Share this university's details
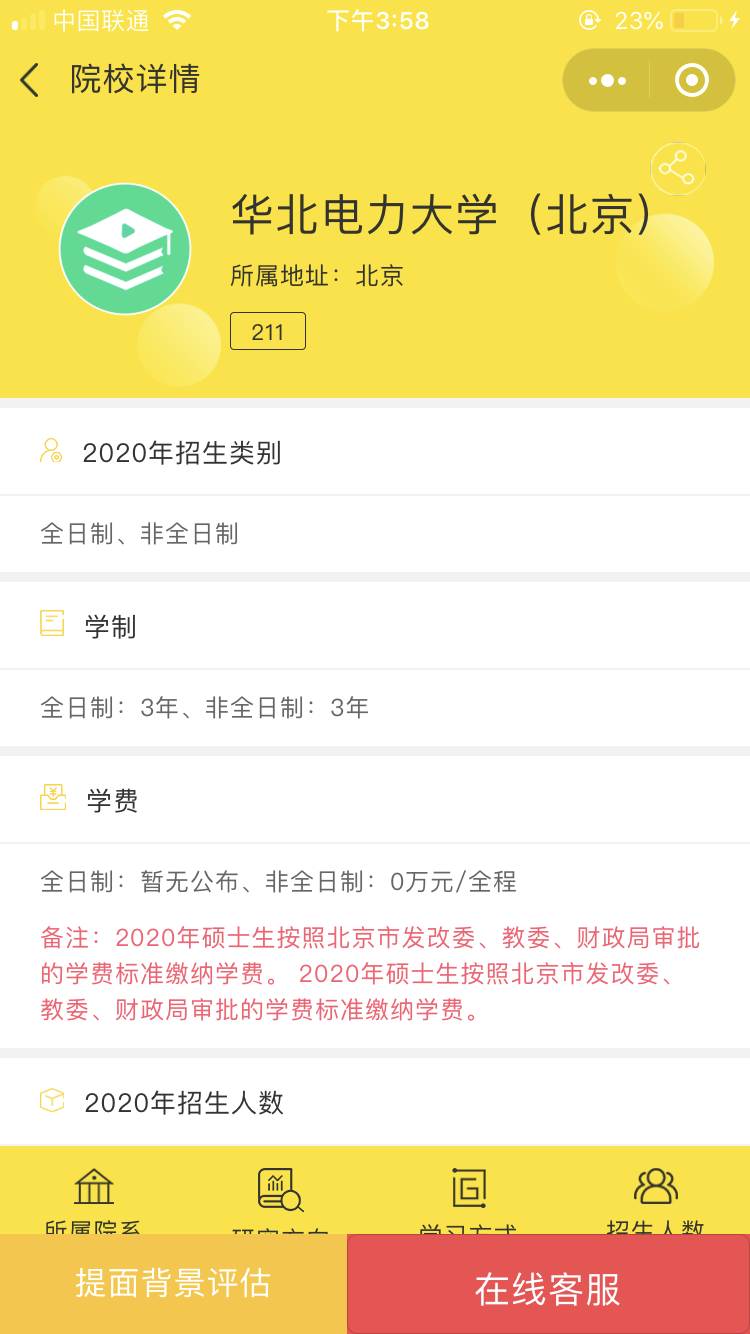 pos(678,169)
